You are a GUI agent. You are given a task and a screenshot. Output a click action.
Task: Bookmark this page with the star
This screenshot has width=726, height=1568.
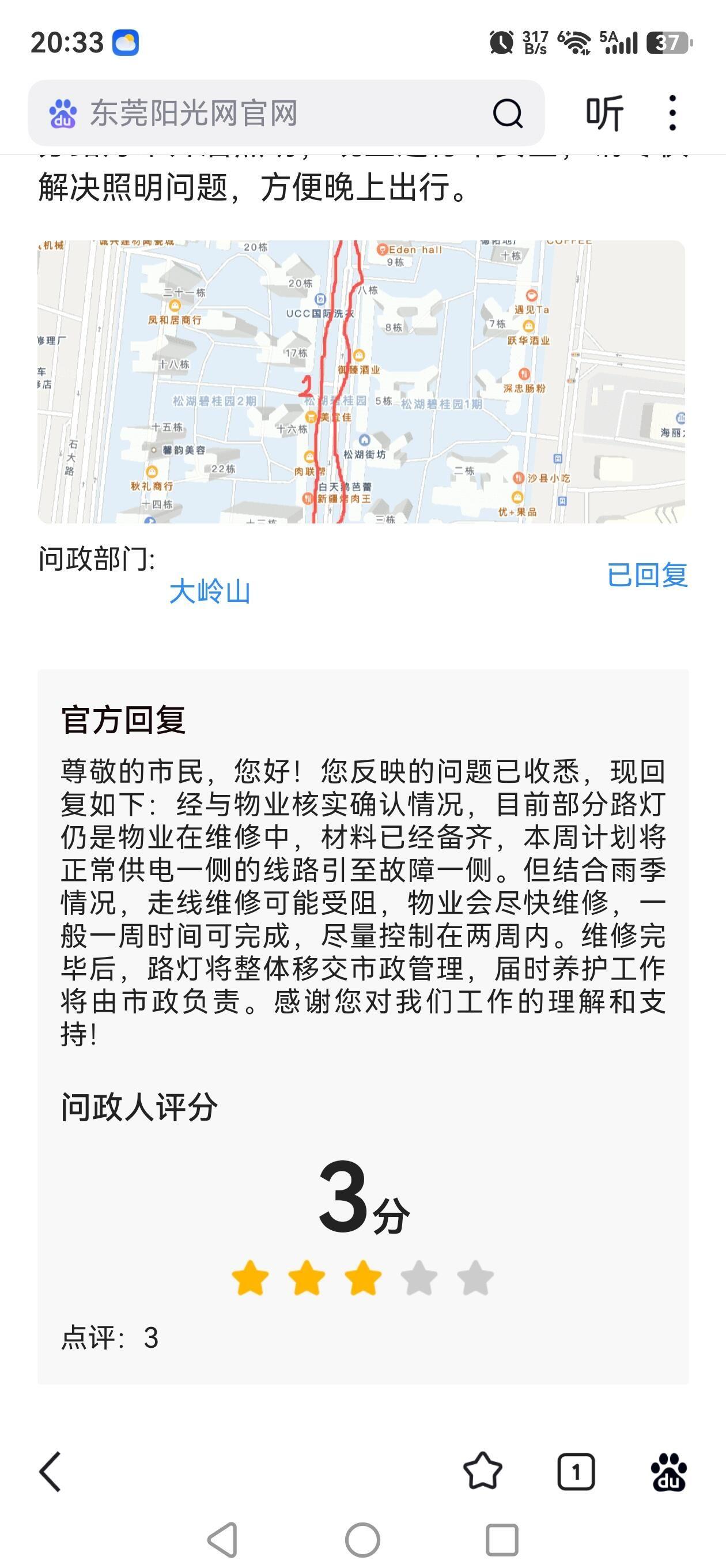[x=483, y=1471]
